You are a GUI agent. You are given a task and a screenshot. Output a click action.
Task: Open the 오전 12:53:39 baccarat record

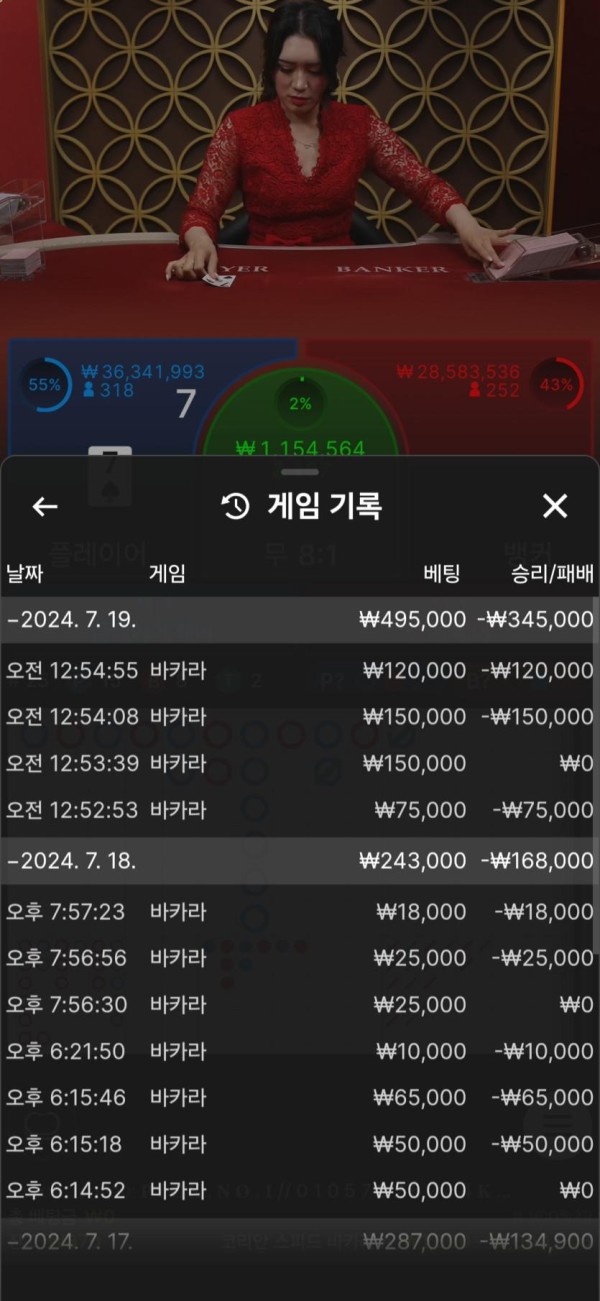298,764
